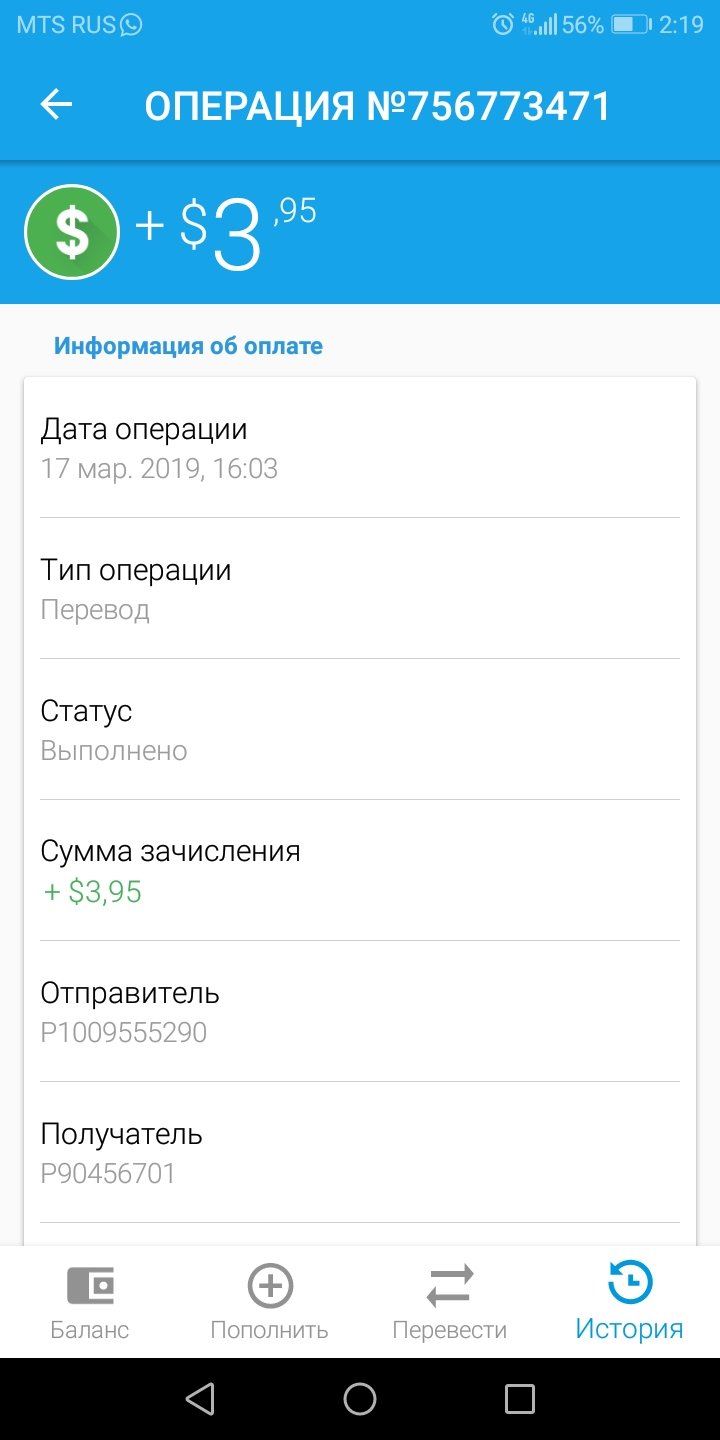Switch to the Баланс tab

point(90,1302)
